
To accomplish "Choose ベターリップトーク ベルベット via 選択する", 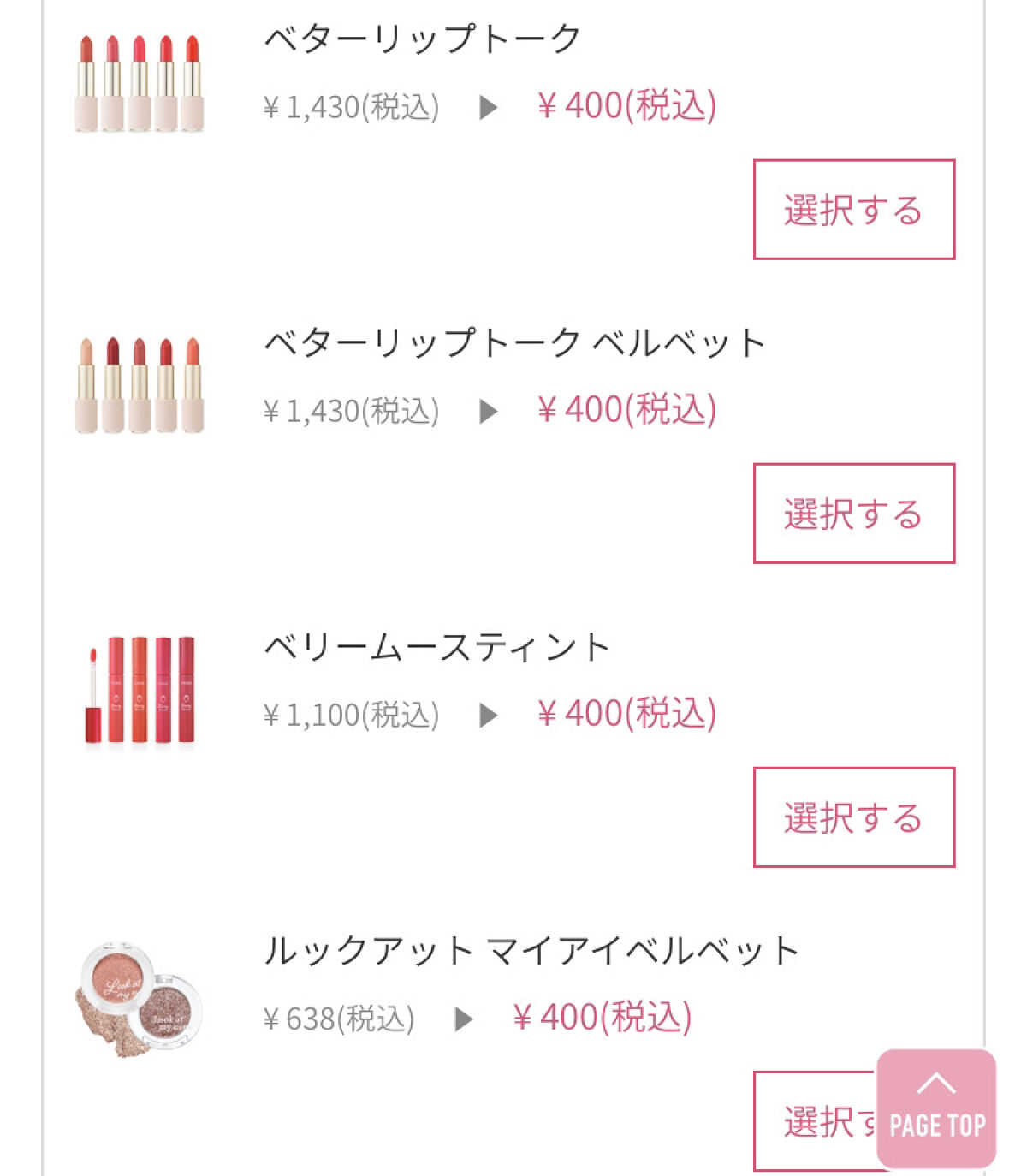I will coord(853,514).
